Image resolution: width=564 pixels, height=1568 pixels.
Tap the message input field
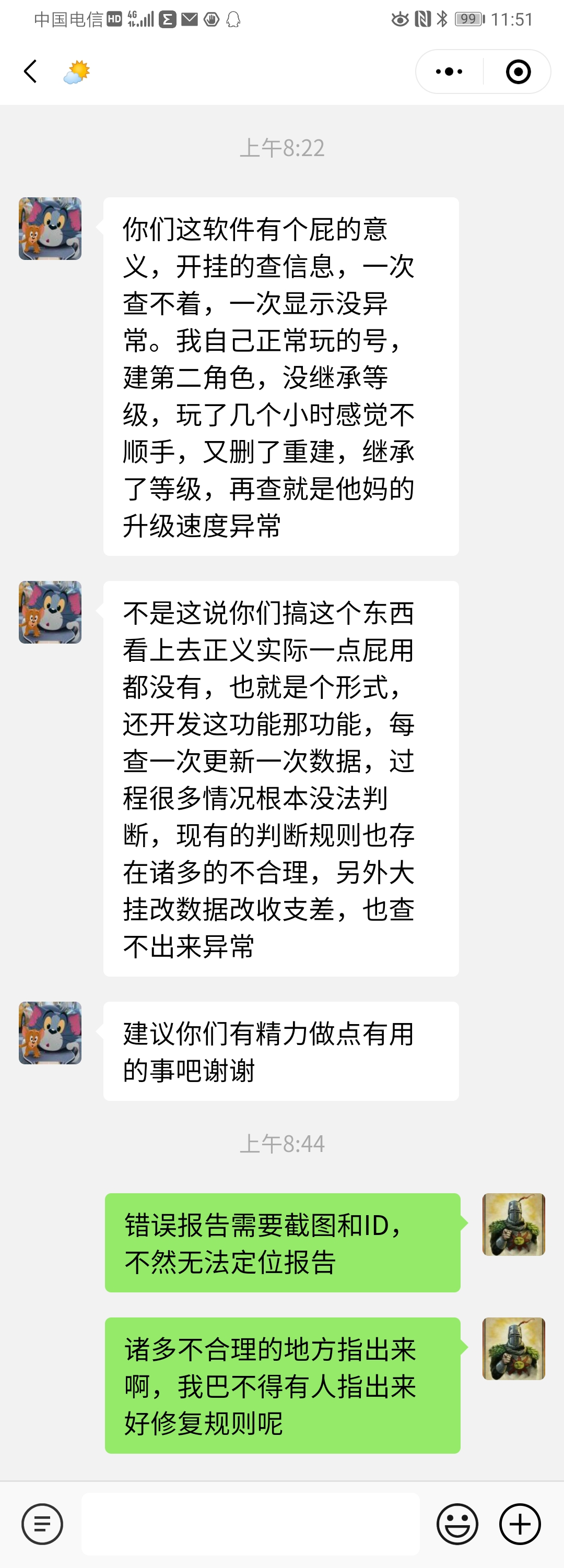click(x=250, y=1524)
